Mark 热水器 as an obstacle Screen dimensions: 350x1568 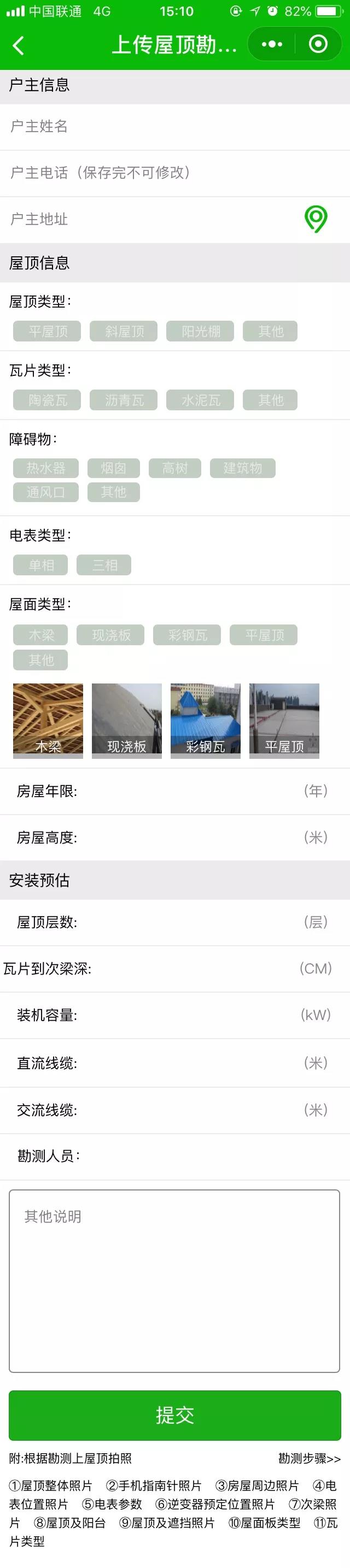pos(46,468)
